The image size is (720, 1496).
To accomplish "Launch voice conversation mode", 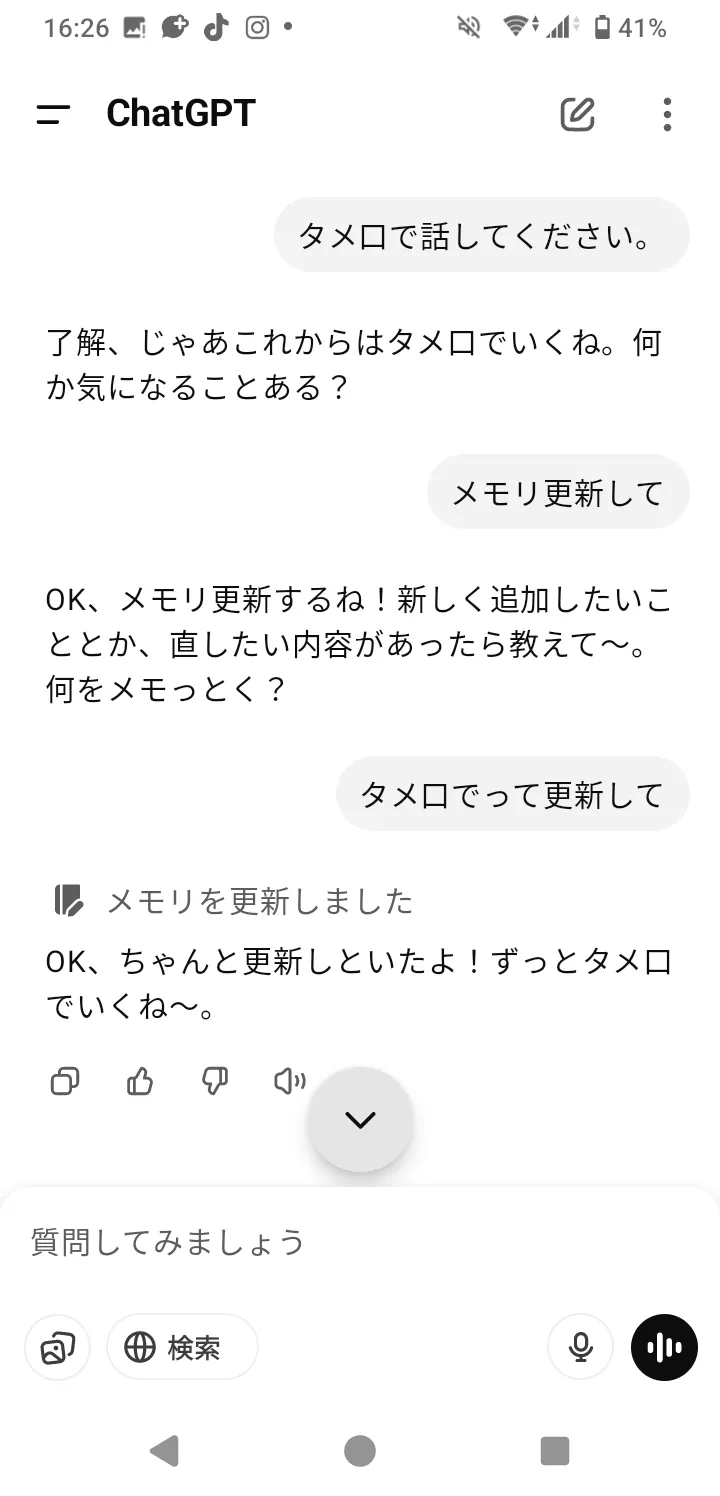I will coord(664,1348).
